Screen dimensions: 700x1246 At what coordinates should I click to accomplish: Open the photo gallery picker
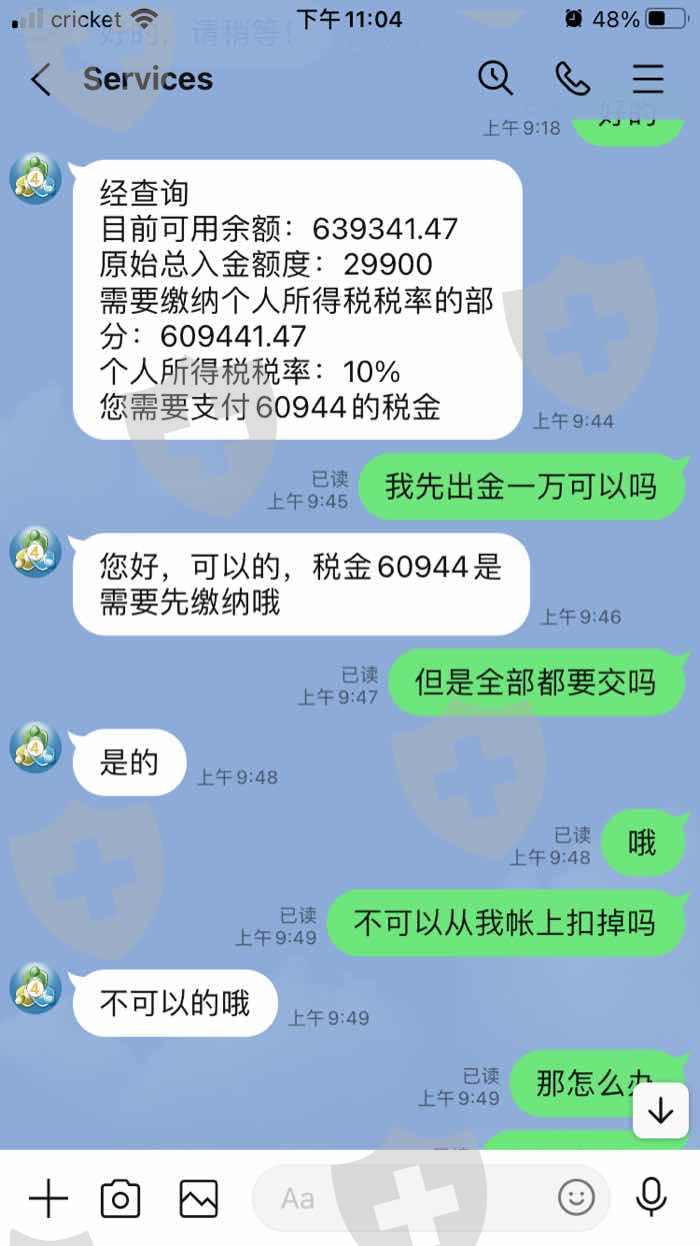pyautogui.click(x=198, y=1197)
